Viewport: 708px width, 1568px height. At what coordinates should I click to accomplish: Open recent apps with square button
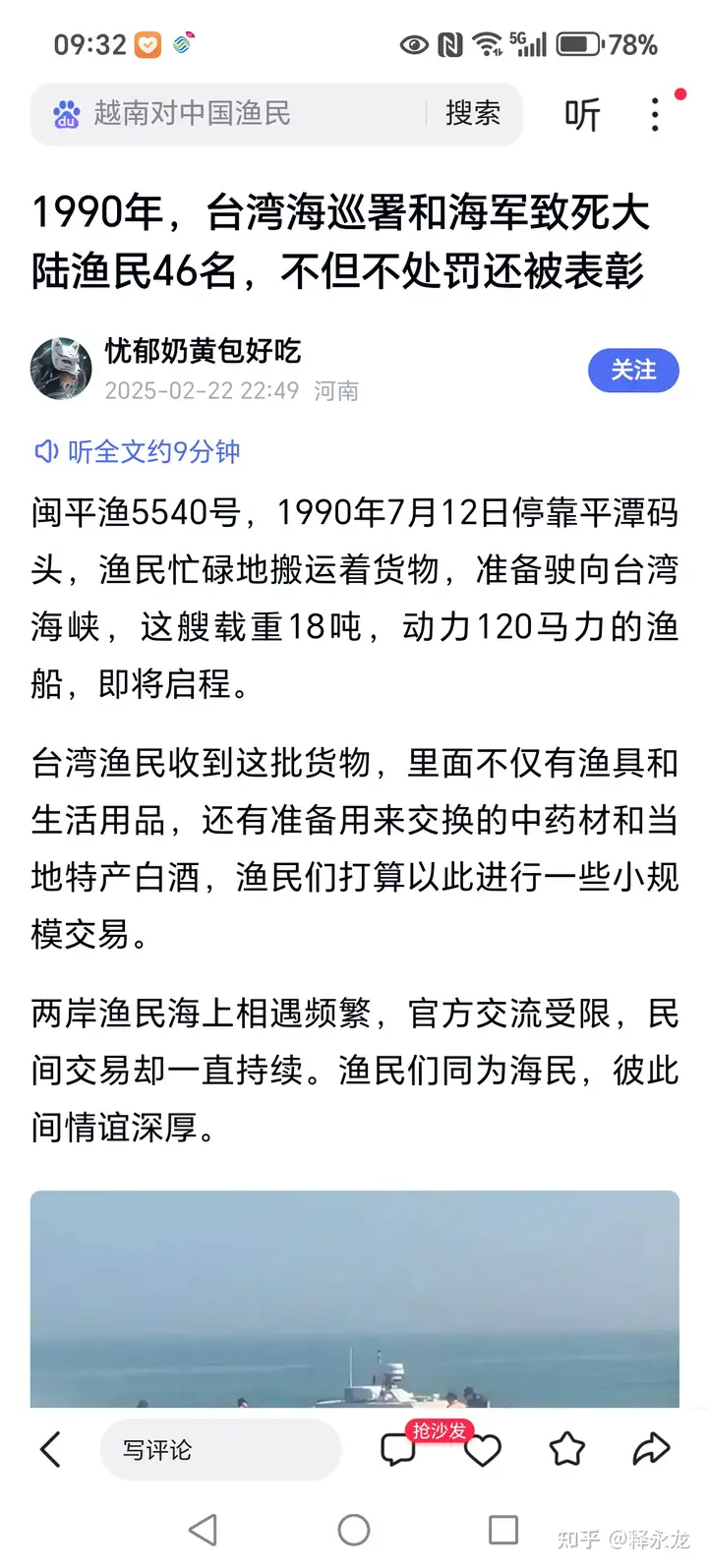click(503, 1530)
